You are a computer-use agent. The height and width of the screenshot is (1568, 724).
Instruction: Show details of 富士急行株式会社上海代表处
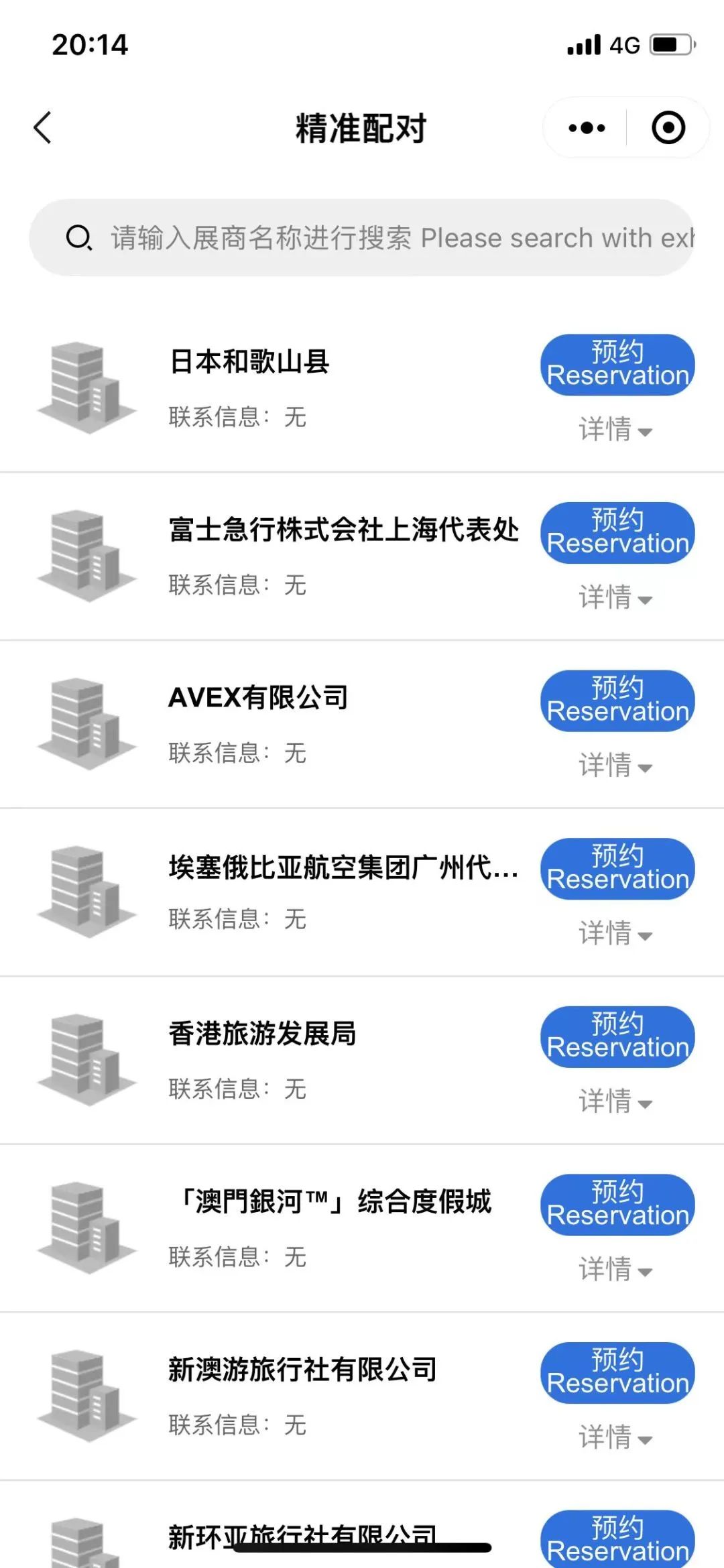(x=615, y=598)
